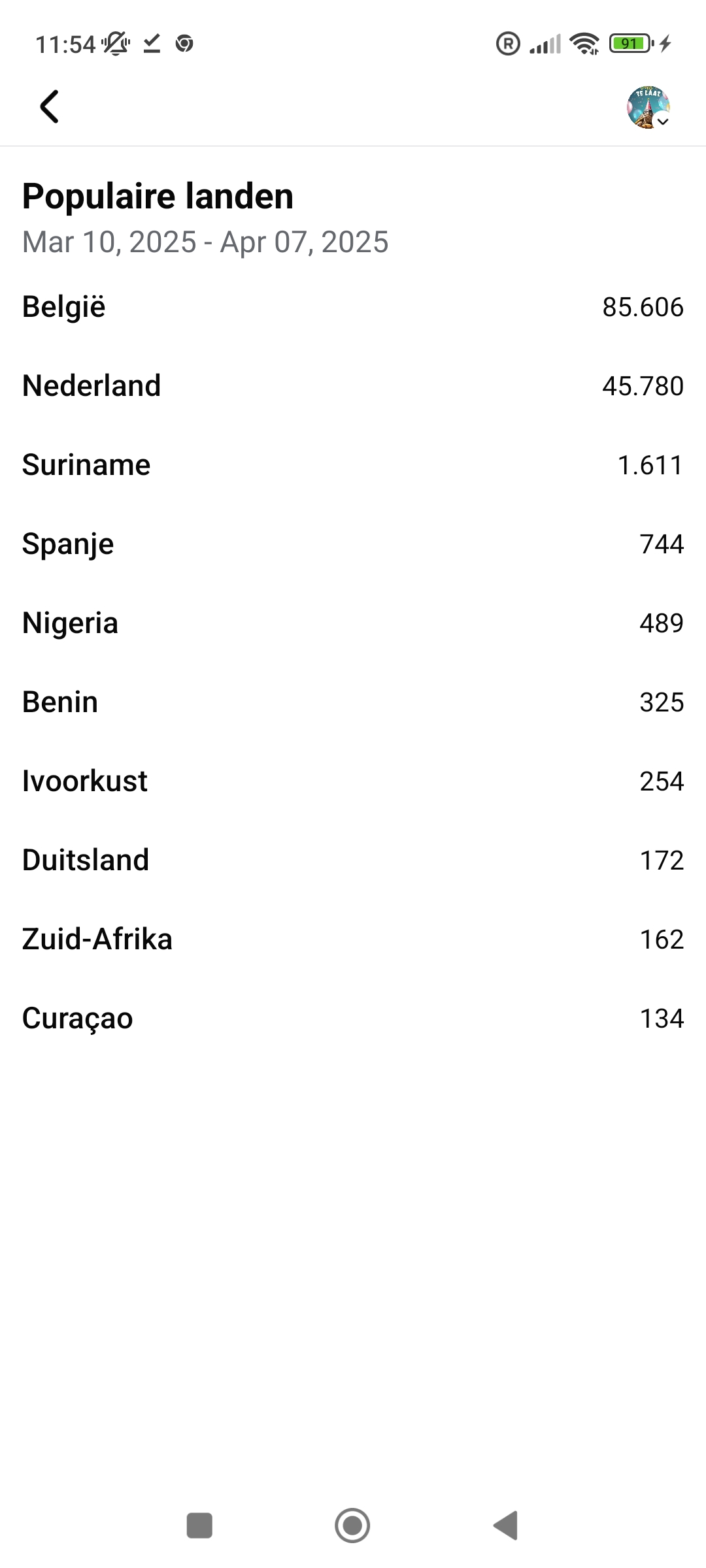Tap the system back button
The width and height of the screenshot is (706, 1568).
(505, 1526)
